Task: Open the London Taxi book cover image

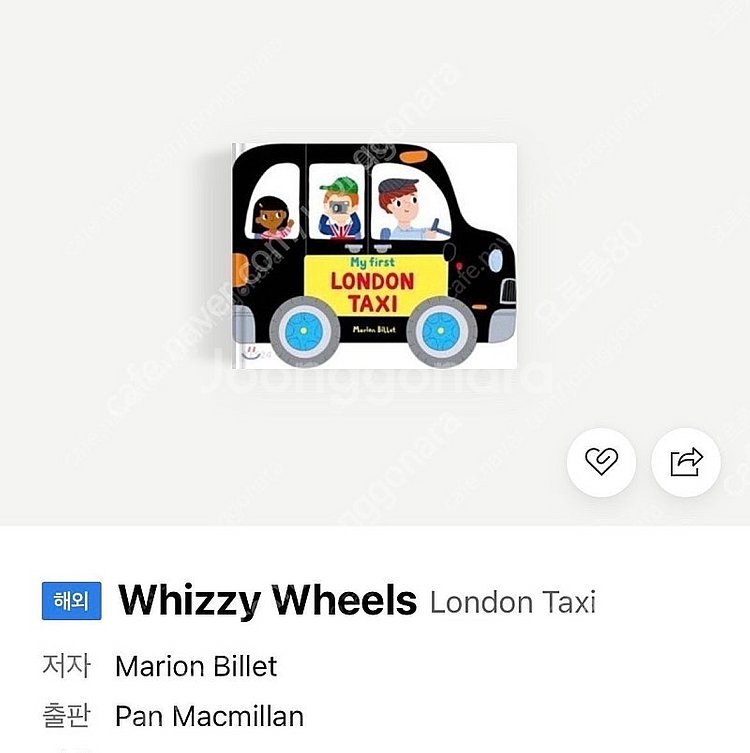Action: pyautogui.click(x=374, y=256)
